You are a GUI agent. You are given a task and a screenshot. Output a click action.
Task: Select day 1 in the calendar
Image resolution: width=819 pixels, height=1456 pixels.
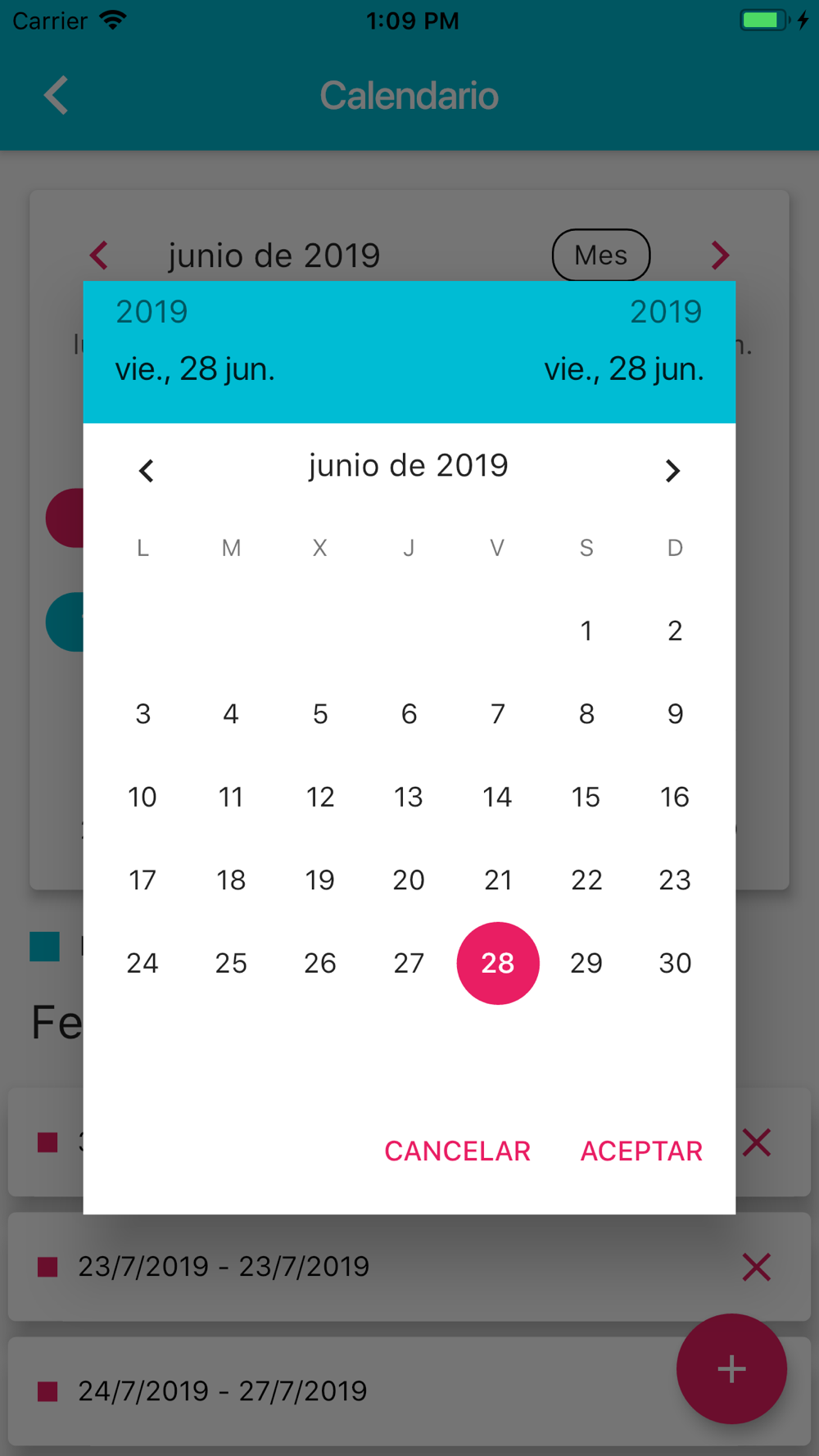point(586,631)
